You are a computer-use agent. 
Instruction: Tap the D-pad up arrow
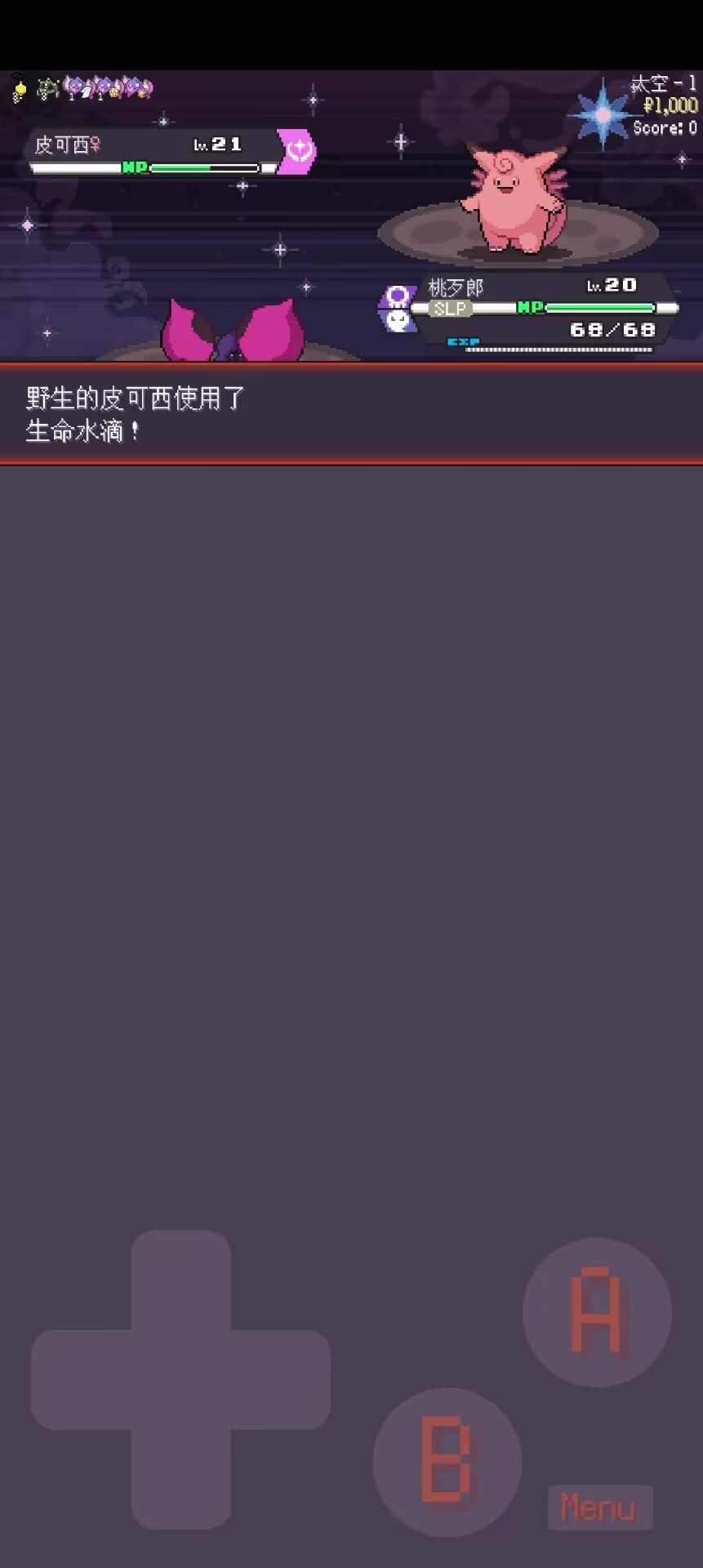point(180,1276)
